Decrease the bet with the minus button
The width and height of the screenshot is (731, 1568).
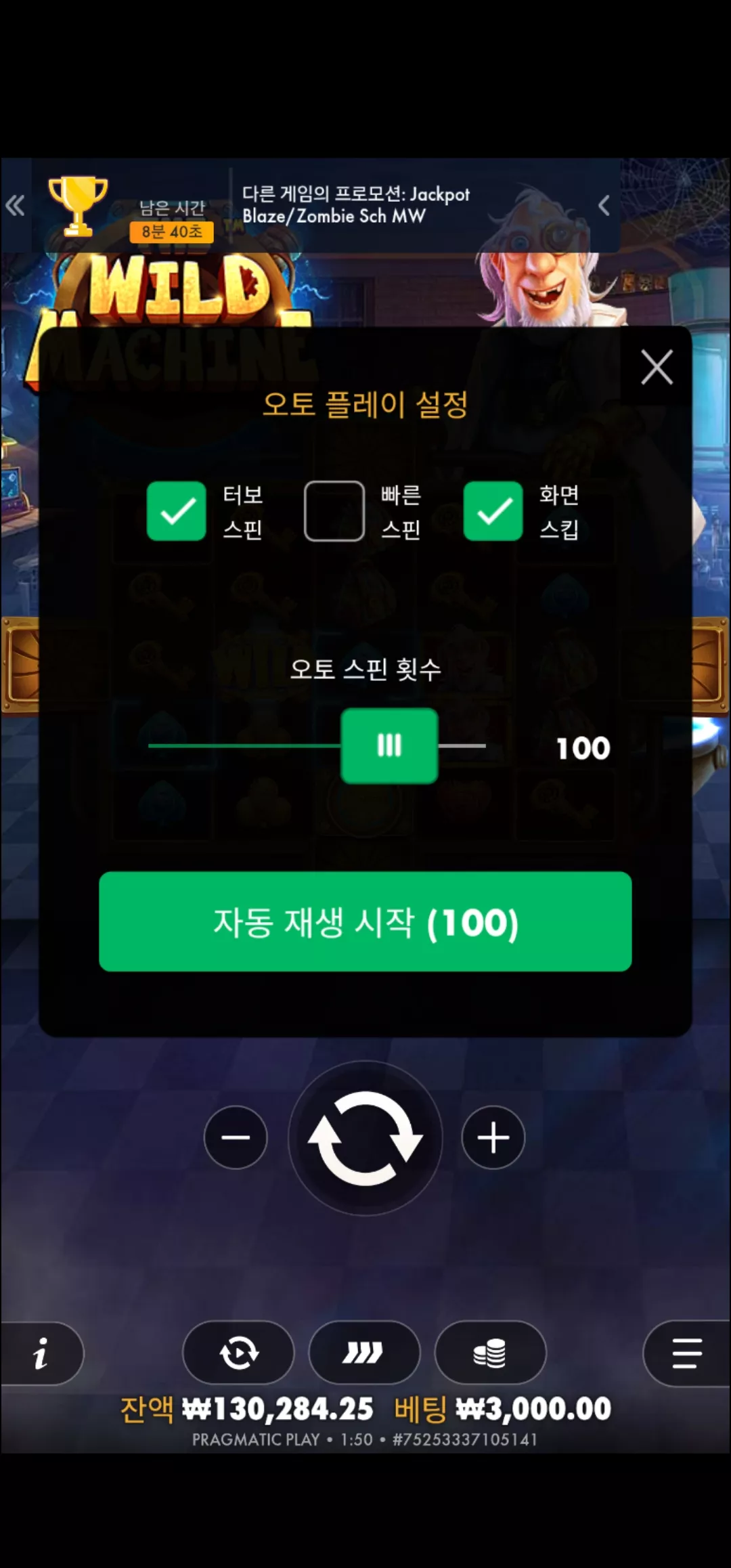(236, 1137)
